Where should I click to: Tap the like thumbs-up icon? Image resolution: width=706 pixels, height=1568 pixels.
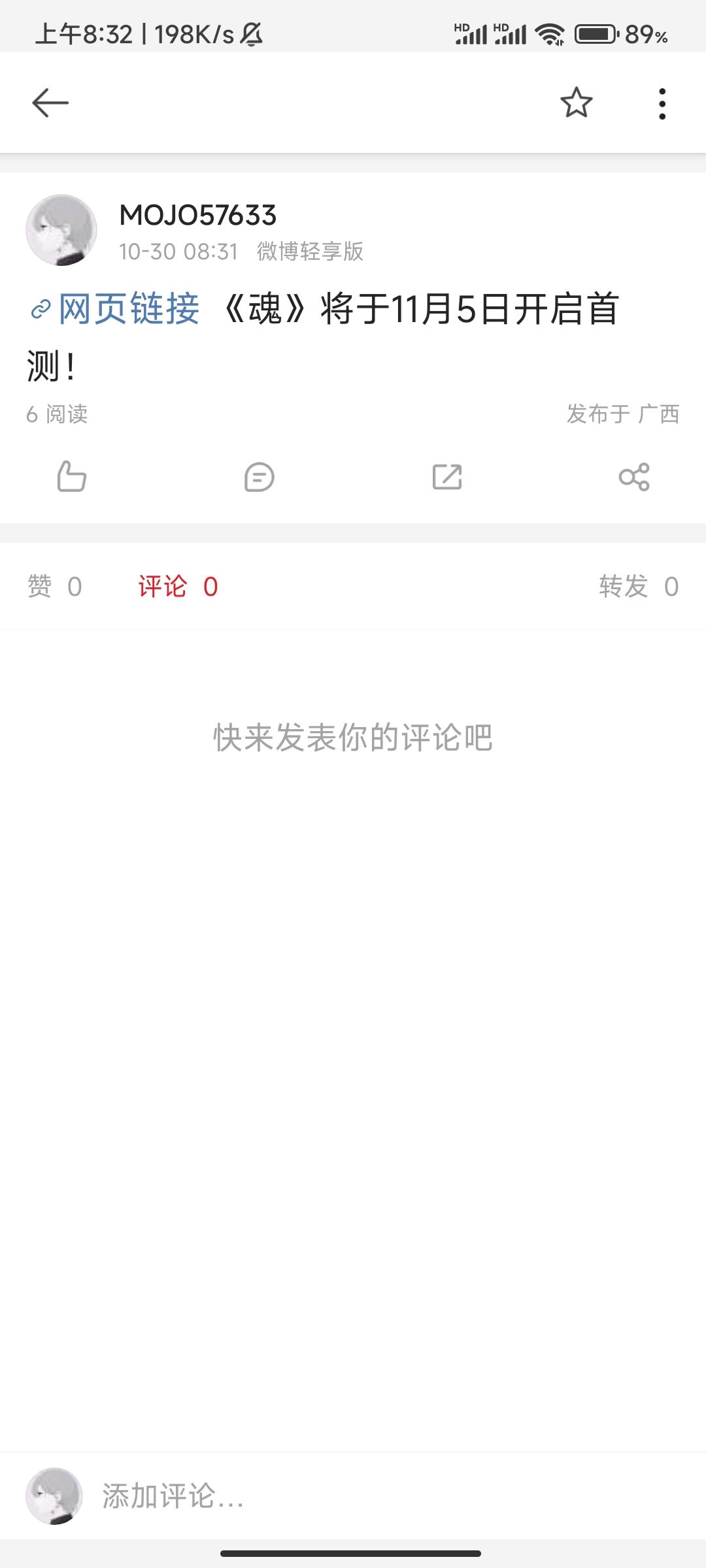72,478
